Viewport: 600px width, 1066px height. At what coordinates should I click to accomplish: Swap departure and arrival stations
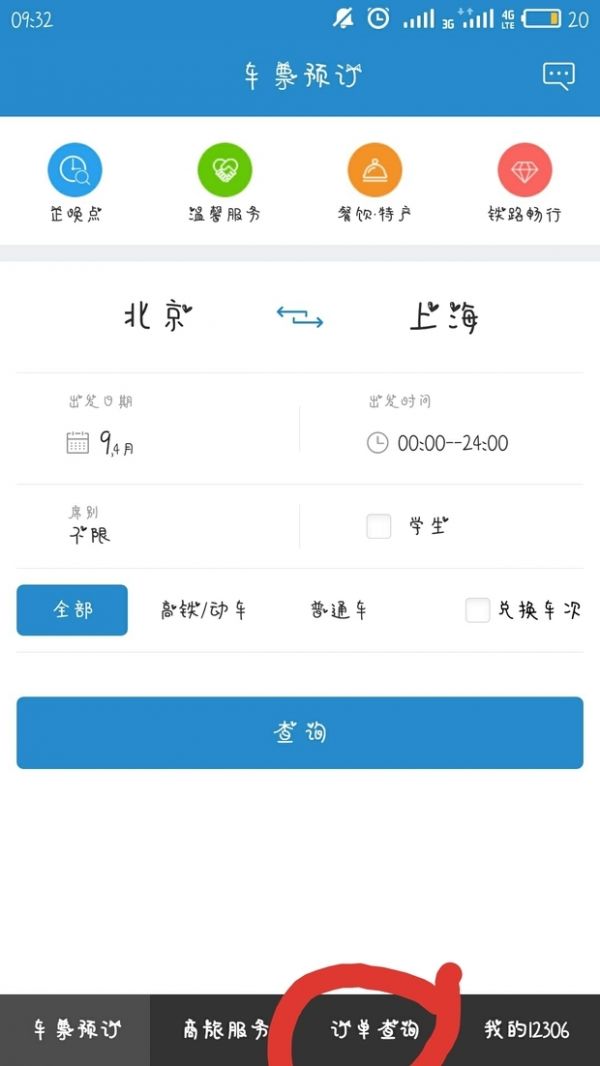300,317
